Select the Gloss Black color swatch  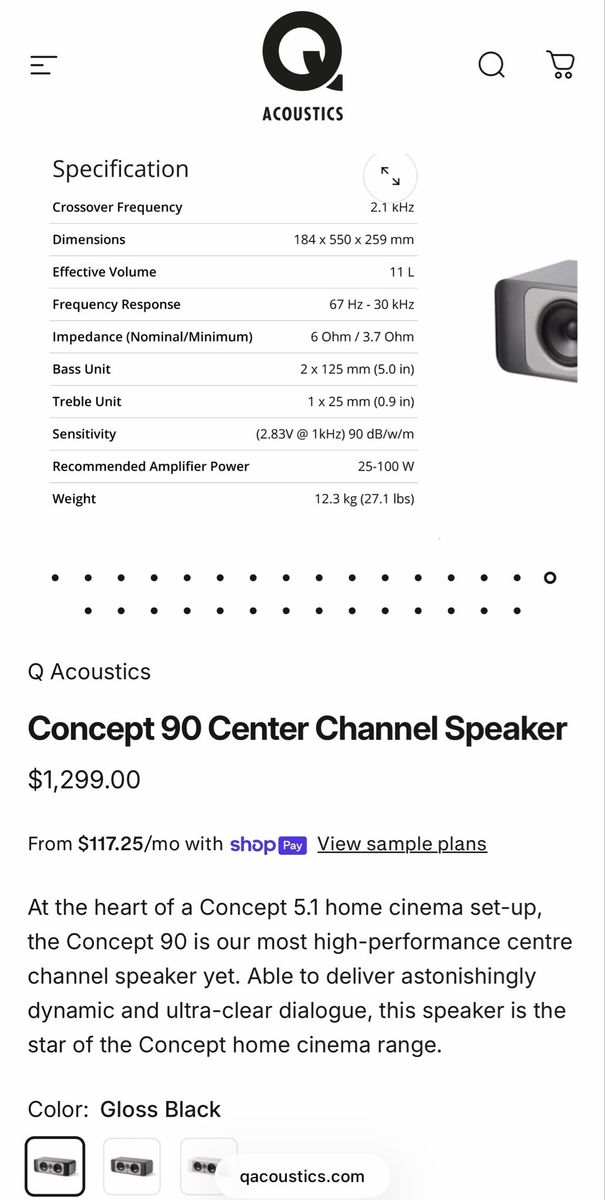tap(55, 1166)
